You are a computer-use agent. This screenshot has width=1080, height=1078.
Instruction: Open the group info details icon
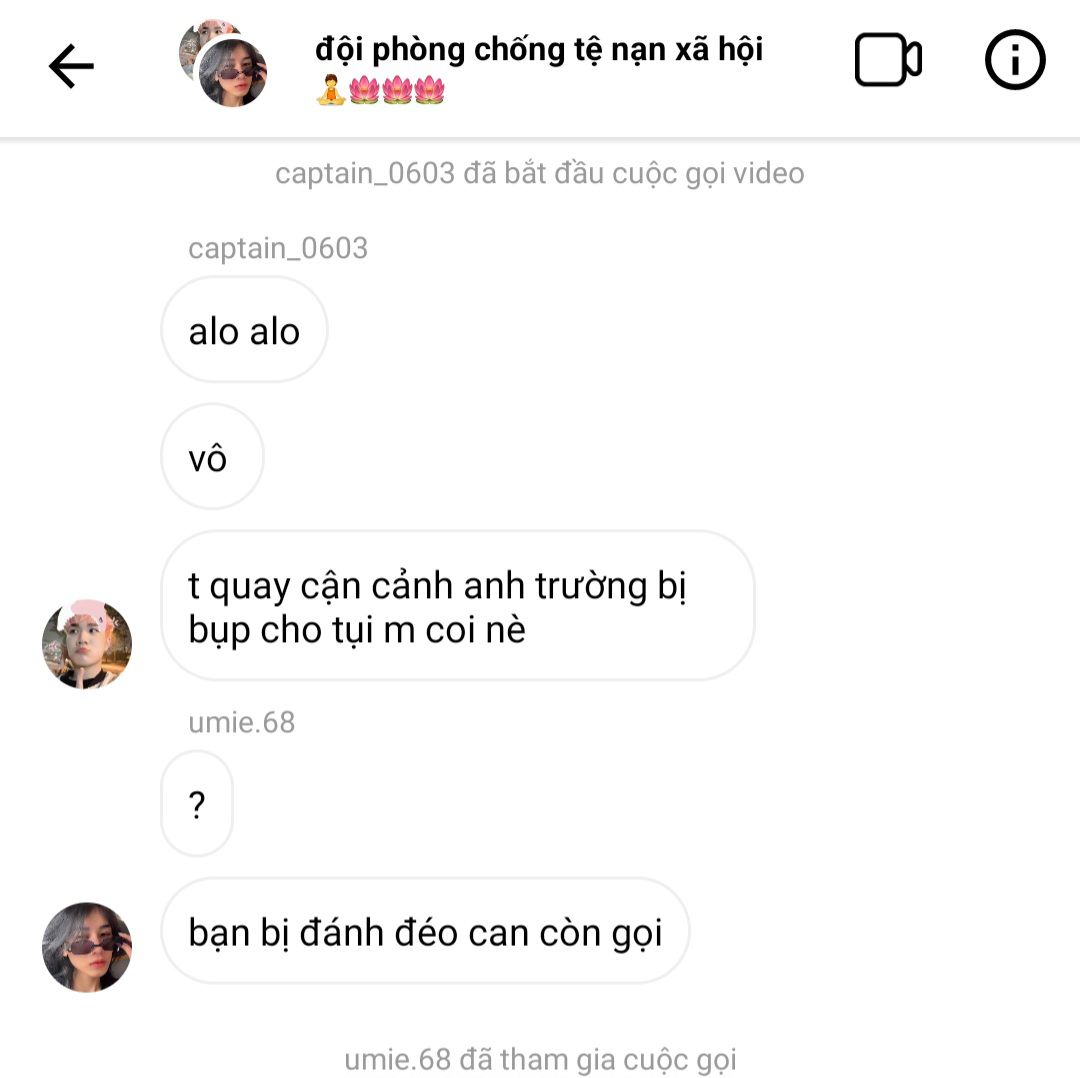[1014, 61]
